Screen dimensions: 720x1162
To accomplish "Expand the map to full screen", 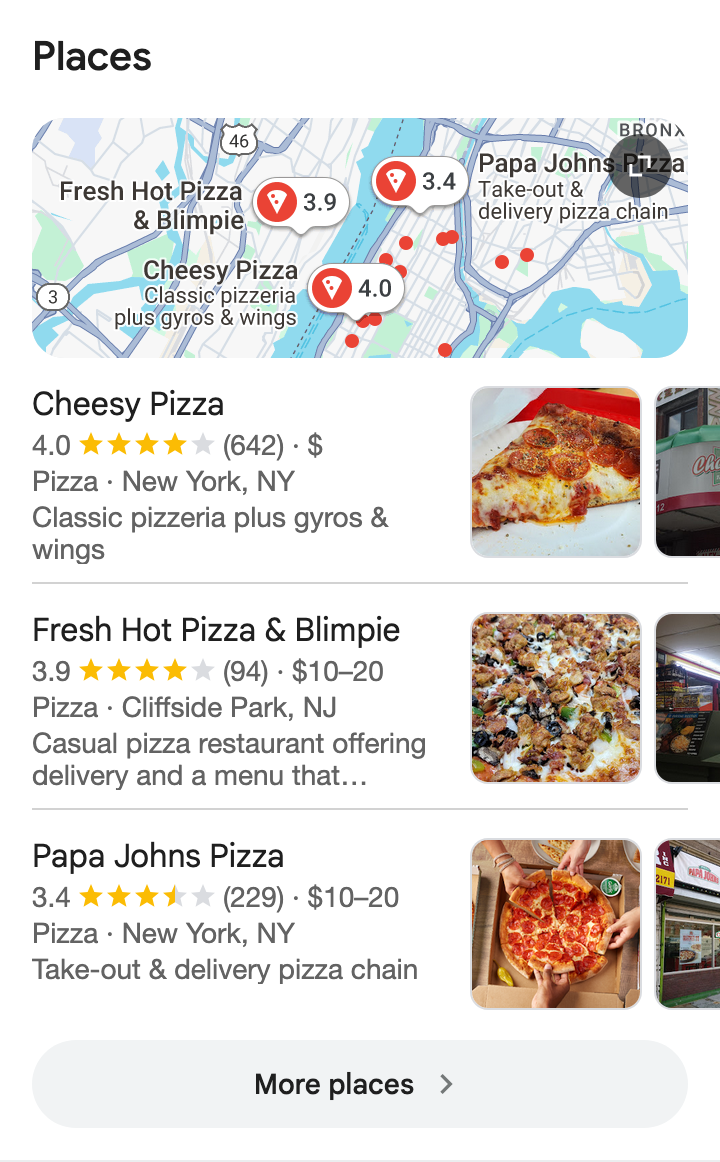I will (640, 166).
